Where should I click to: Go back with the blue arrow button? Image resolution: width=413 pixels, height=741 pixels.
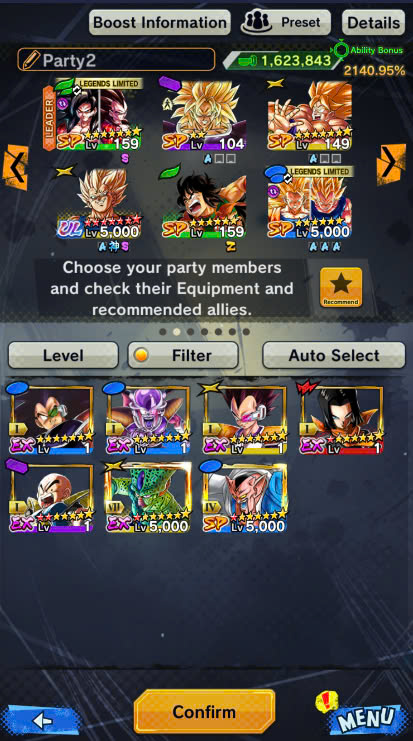click(42, 720)
